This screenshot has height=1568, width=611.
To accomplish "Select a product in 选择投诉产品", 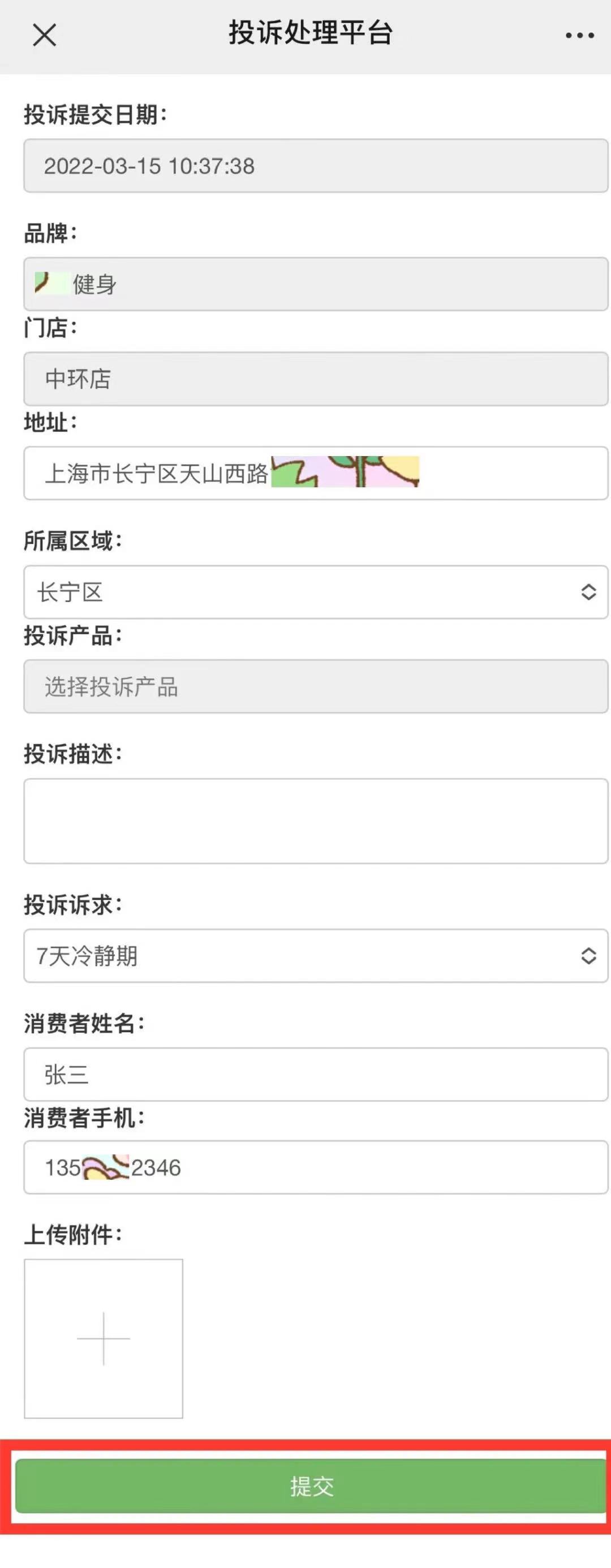I will click(315, 686).
